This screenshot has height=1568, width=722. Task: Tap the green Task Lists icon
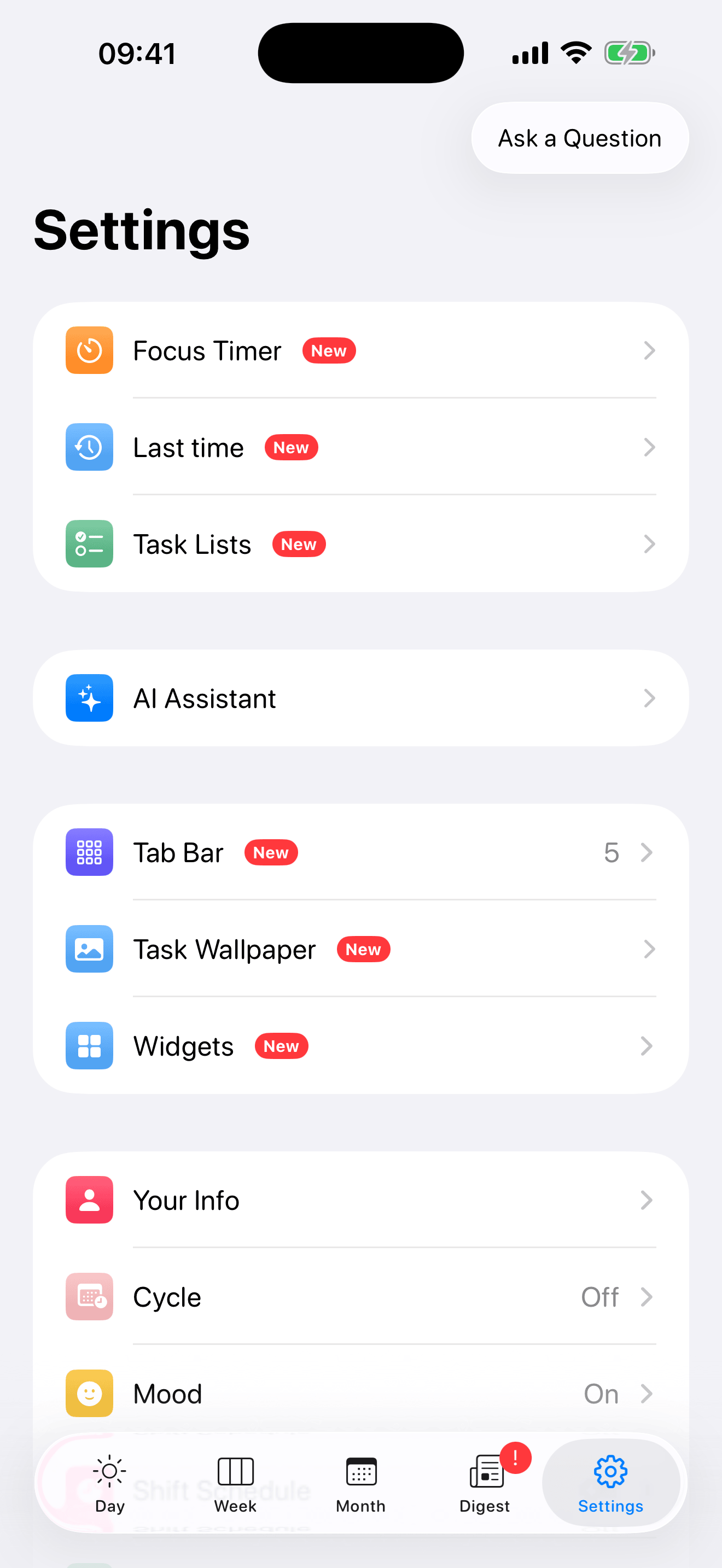click(x=89, y=543)
